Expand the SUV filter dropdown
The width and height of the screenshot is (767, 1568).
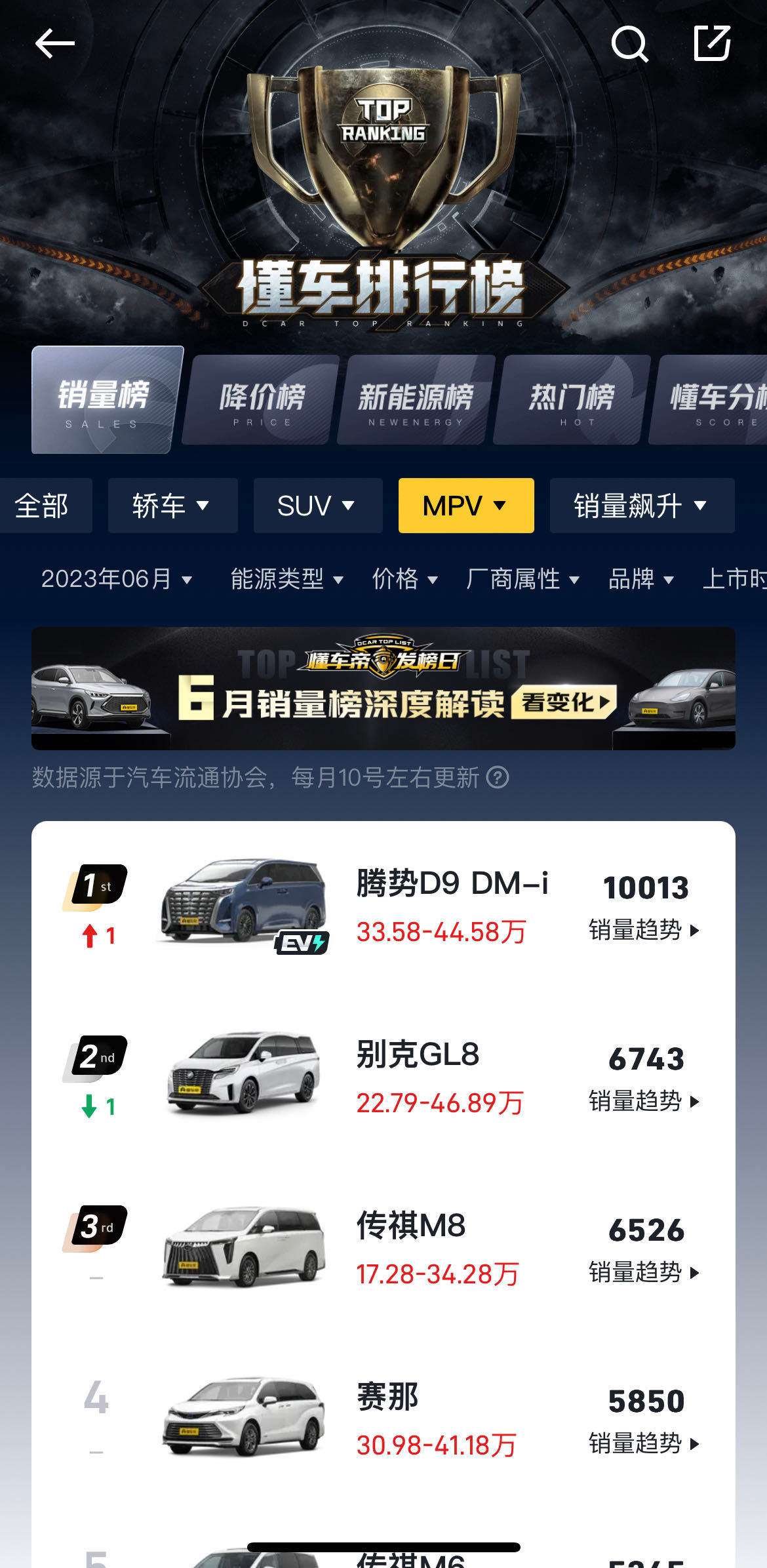317,506
